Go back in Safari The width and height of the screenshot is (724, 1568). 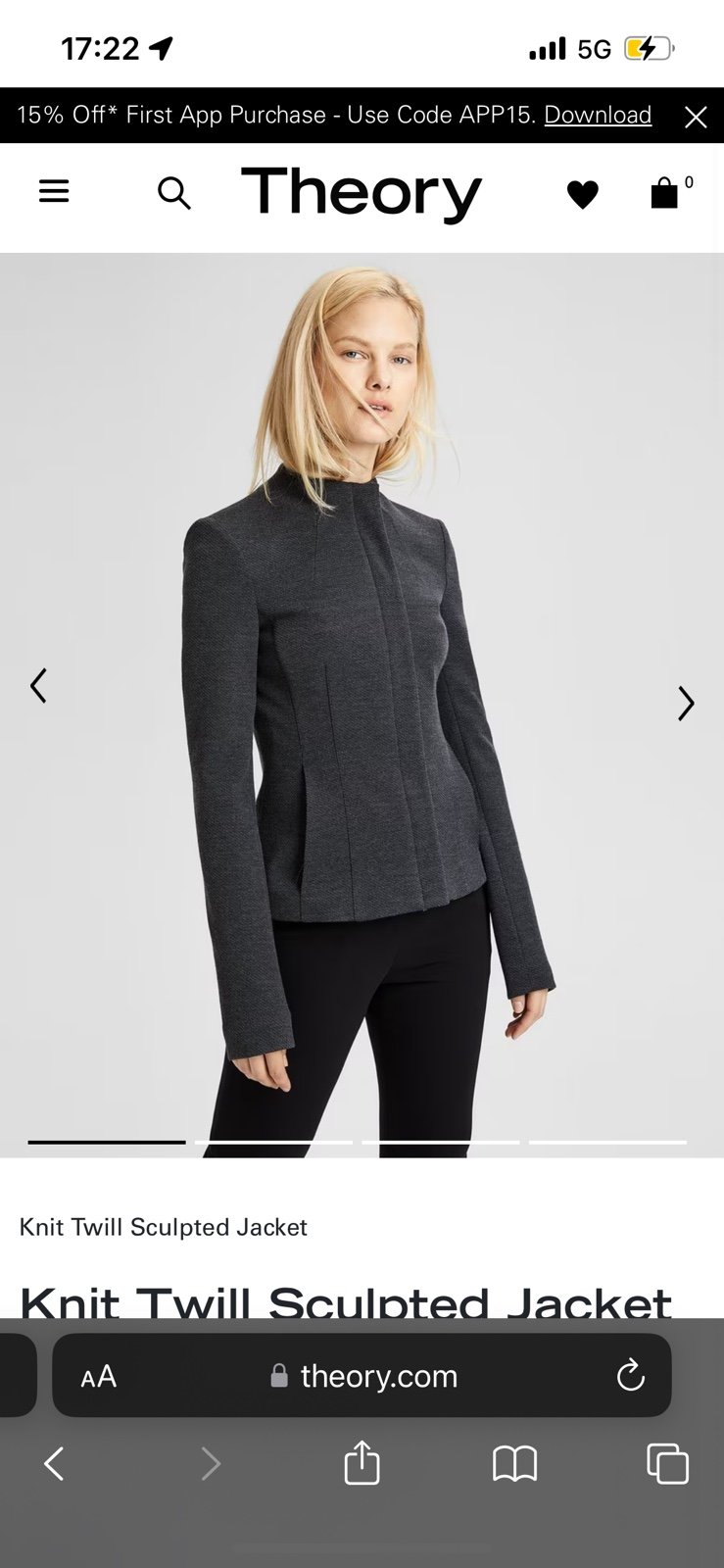tap(54, 1464)
